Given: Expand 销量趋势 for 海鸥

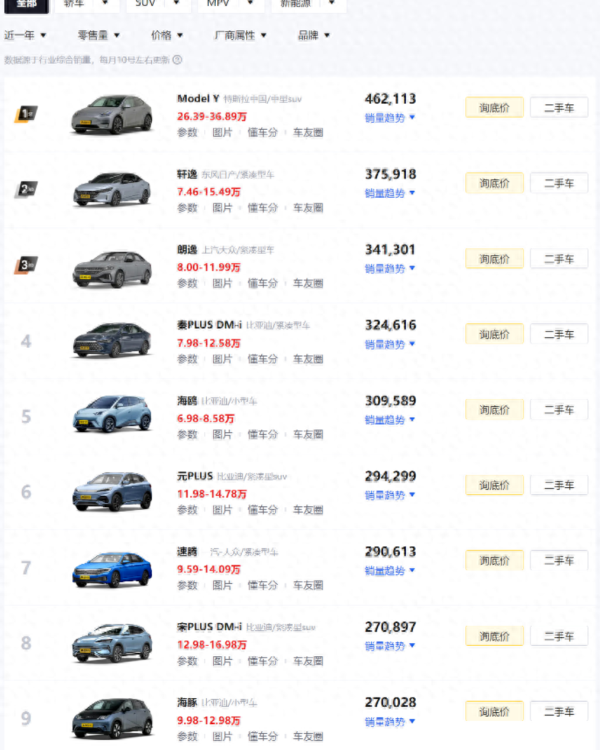Looking at the screenshot, I should coord(390,419).
